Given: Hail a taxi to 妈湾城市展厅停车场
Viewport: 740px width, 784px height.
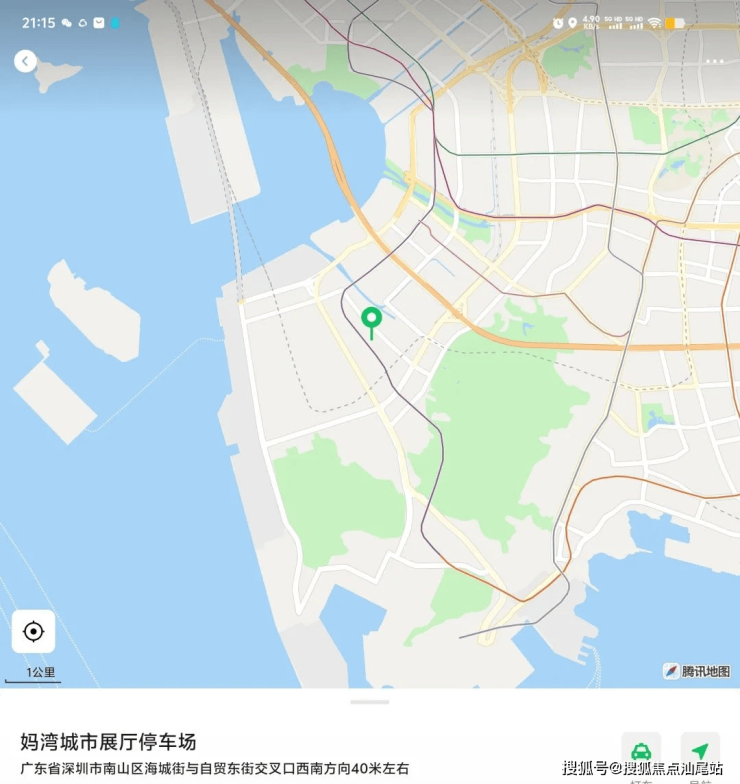Looking at the screenshot, I should pyautogui.click(x=641, y=753).
